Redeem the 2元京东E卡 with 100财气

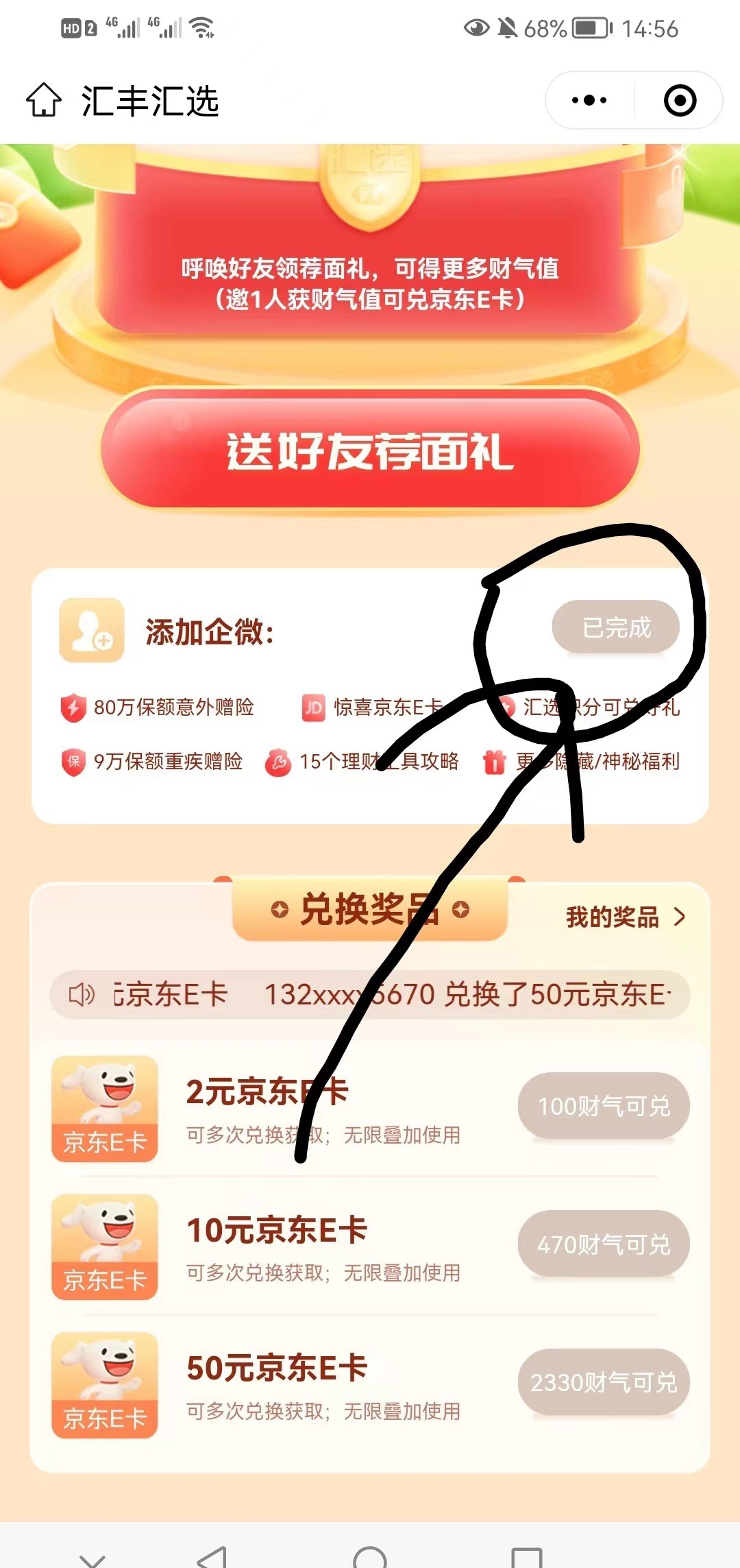pyautogui.click(x=603, y=1106)
